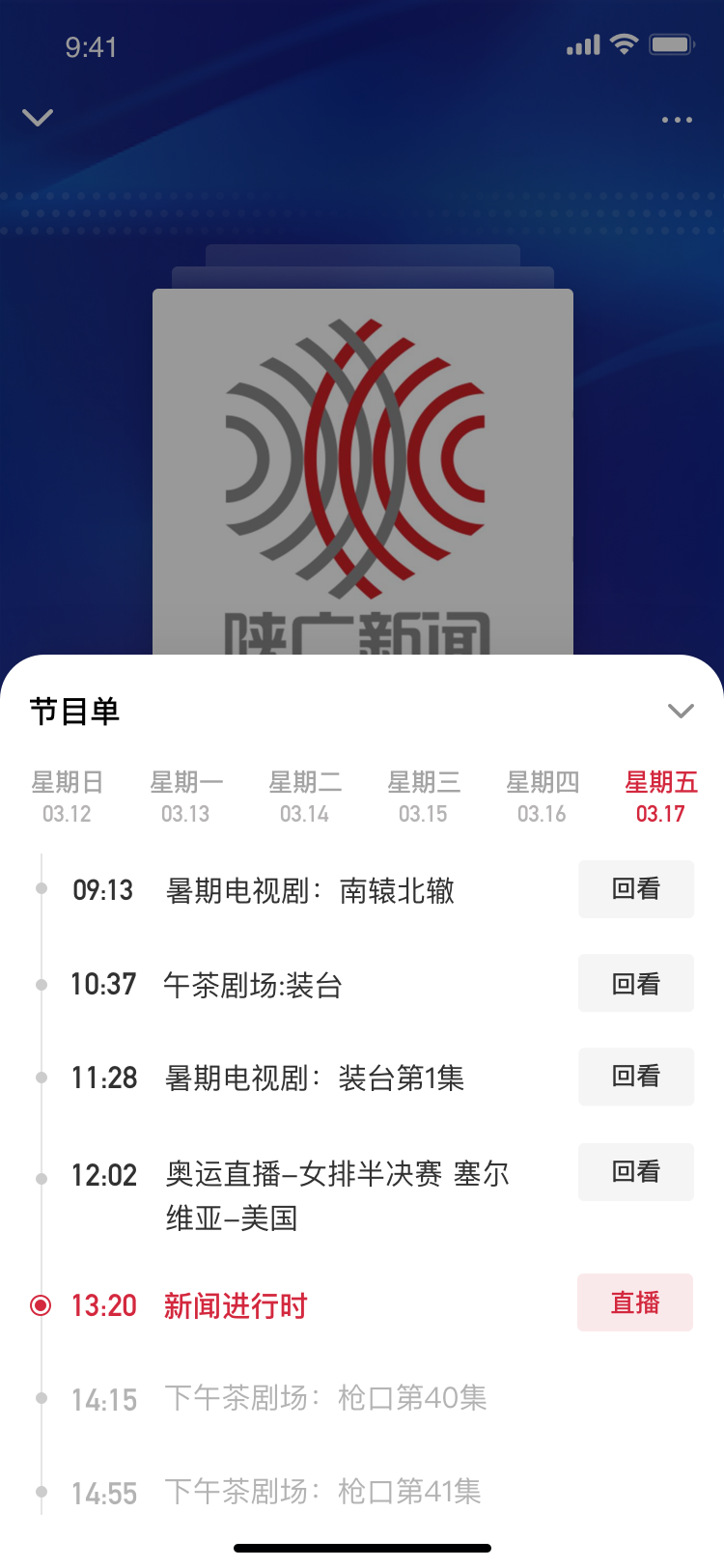
Task: Tap 直播 for 新闻进行时
Action: click(x=635, y=1302)
